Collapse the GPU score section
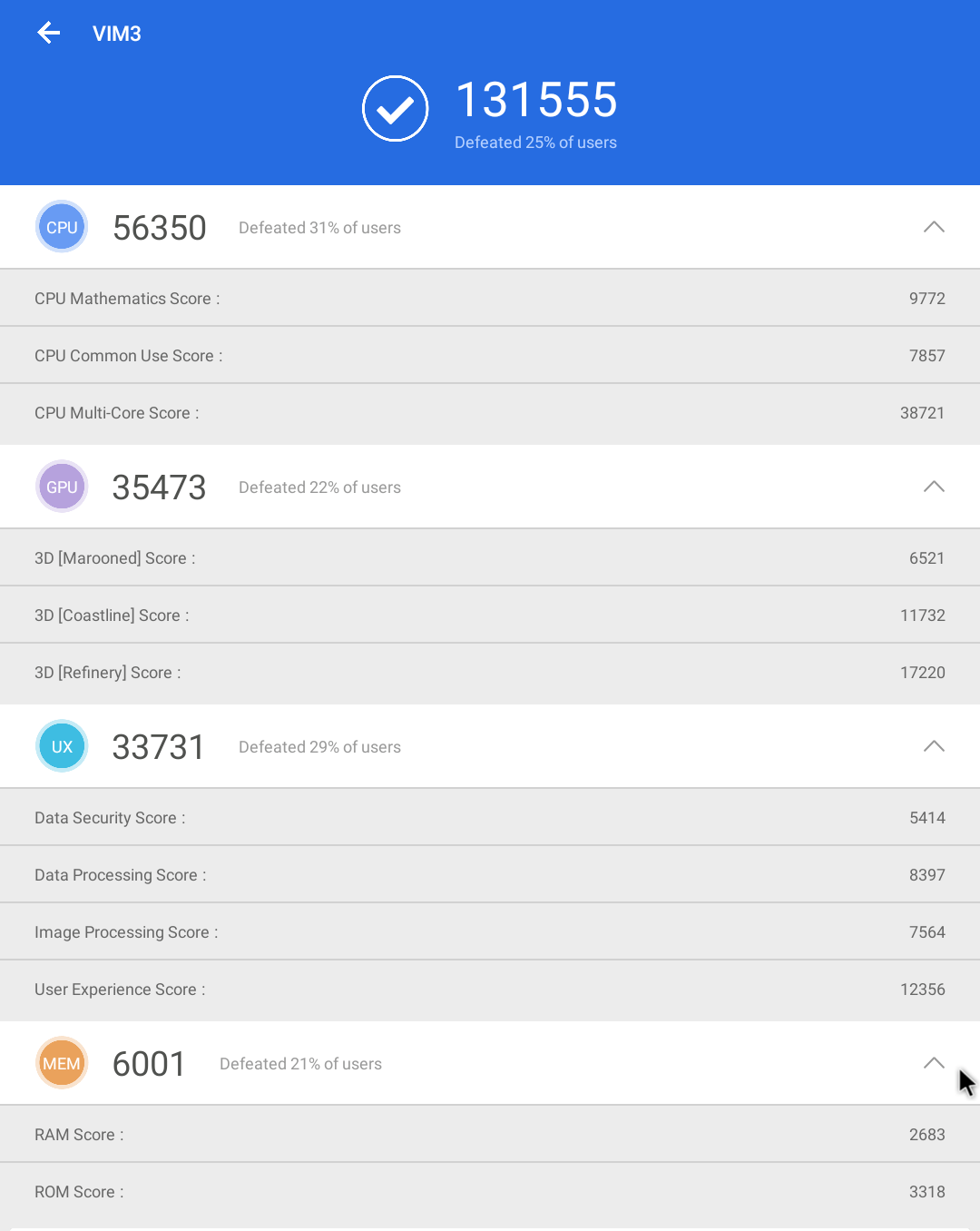Image resolution: width=980 pixels, height=1231 pixels. point(934,487)
